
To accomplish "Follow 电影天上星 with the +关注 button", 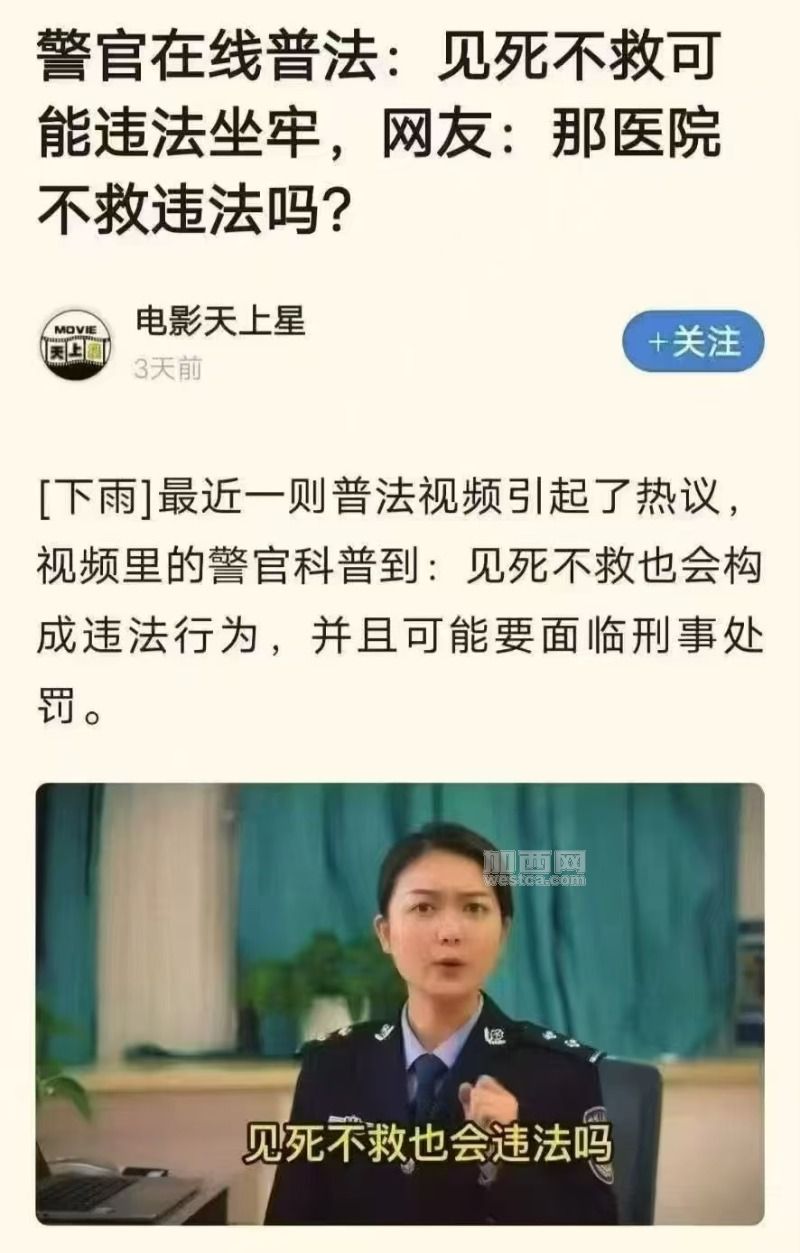I will 693,342.
